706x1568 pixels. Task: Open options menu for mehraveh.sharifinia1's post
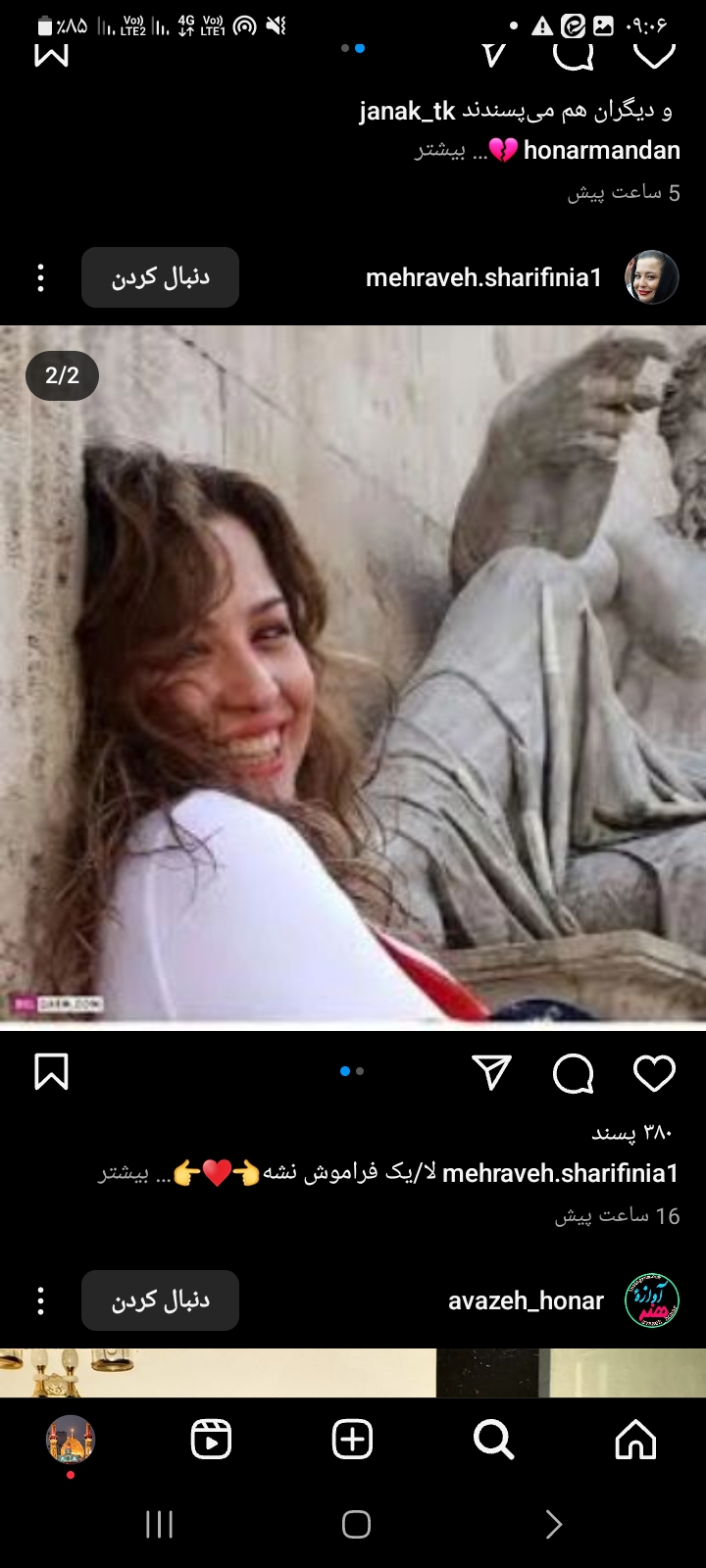40,278
